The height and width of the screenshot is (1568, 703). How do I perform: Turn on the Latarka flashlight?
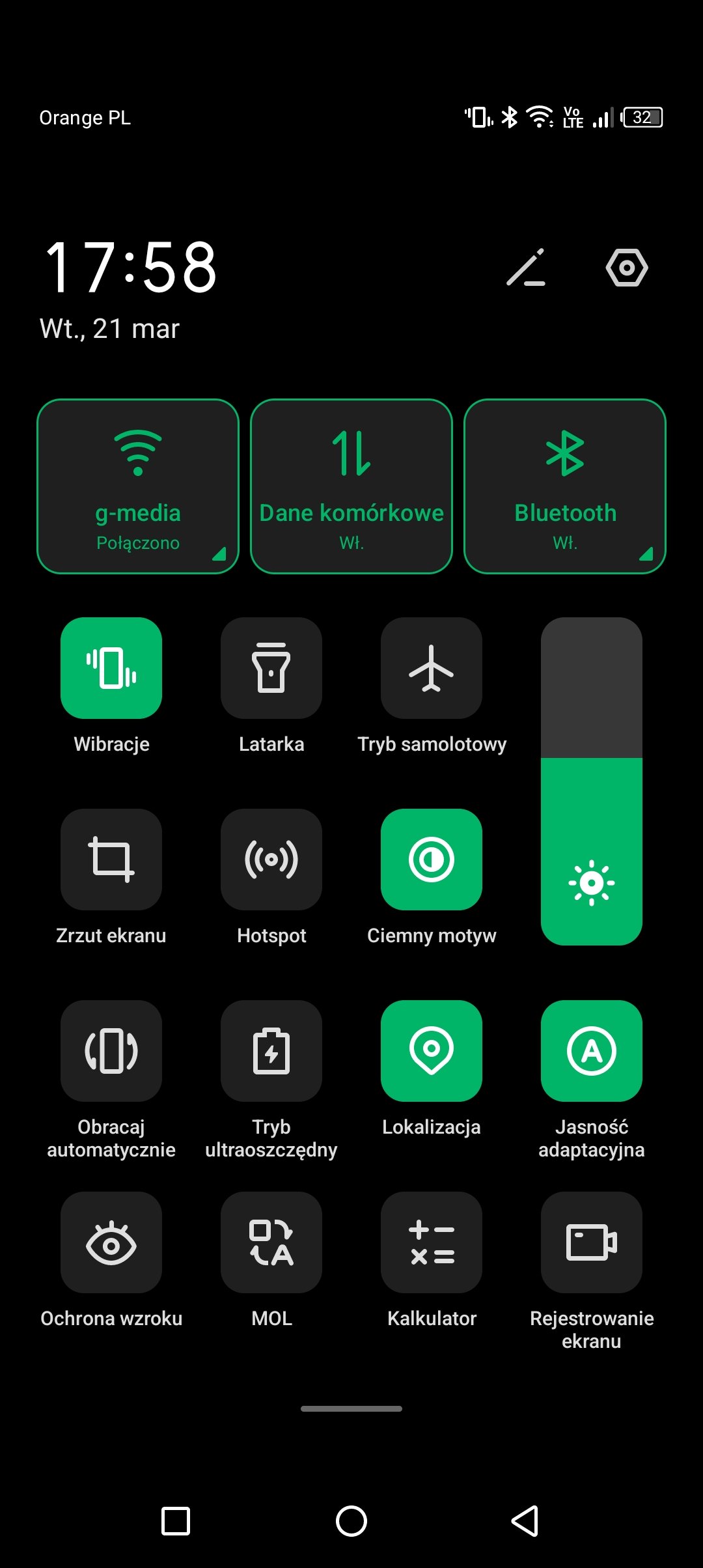pyautogui.click(x=271, y=668)
